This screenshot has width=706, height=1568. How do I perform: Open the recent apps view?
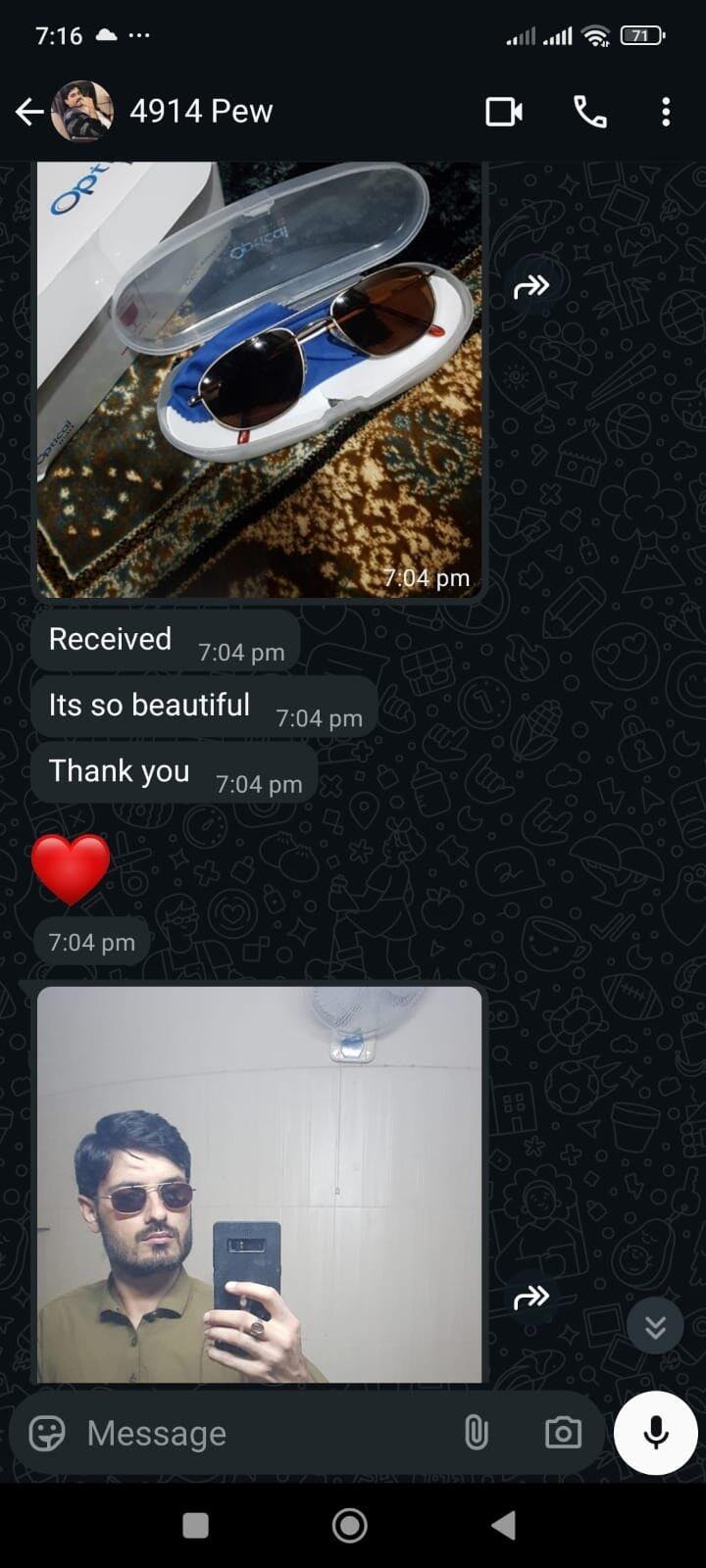(x=196, y=1525)
